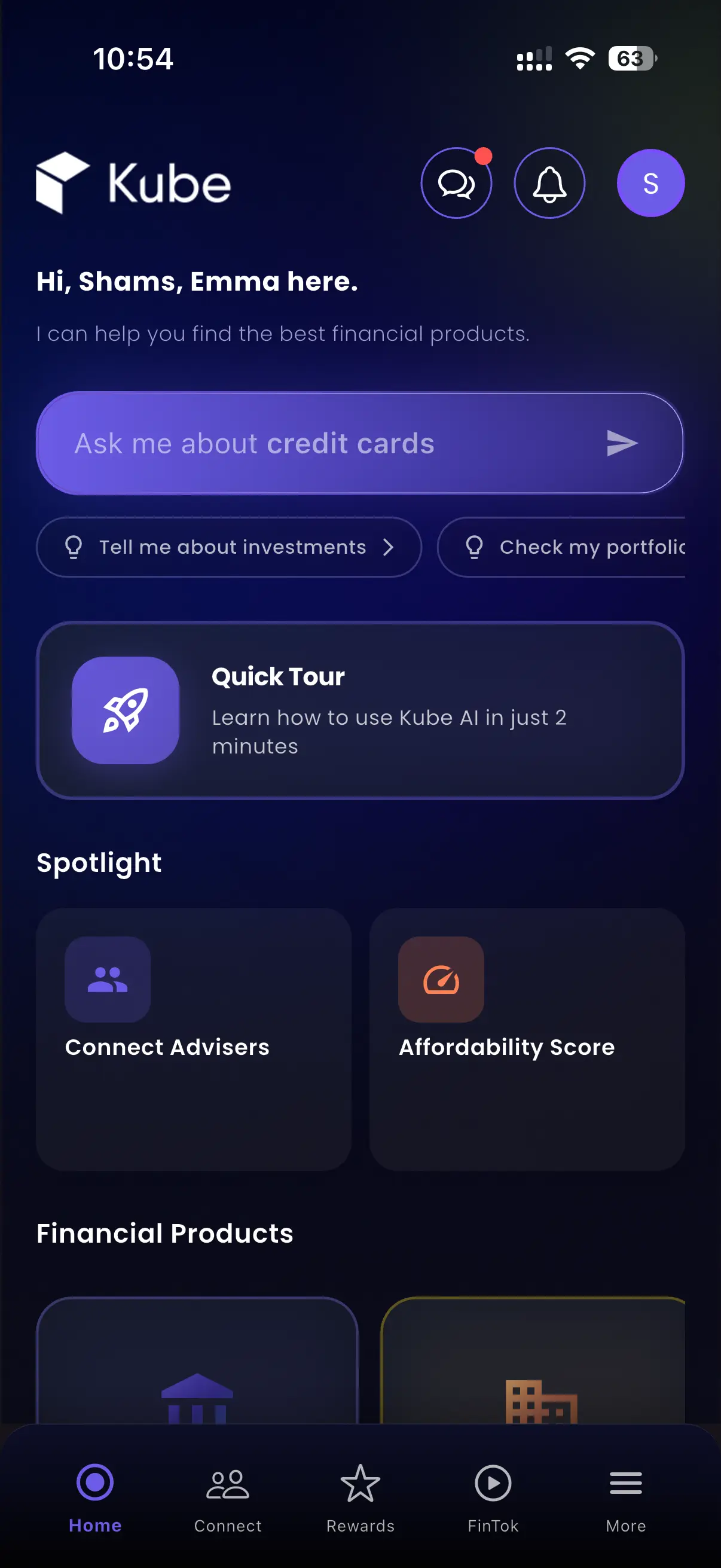The height and width of the screenshot is (1568, 721).
Task: Open the notifications bell
Action: pos(549,183)
